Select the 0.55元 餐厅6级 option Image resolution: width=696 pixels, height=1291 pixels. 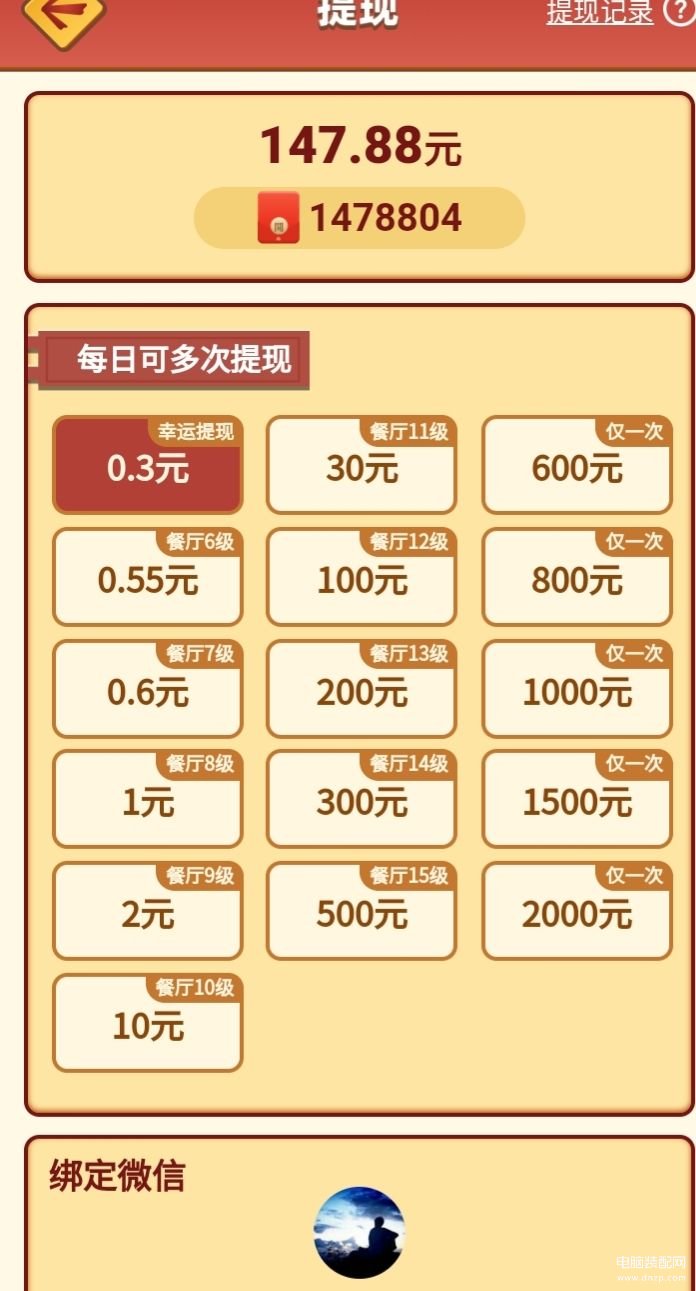[x=148, y=578]
